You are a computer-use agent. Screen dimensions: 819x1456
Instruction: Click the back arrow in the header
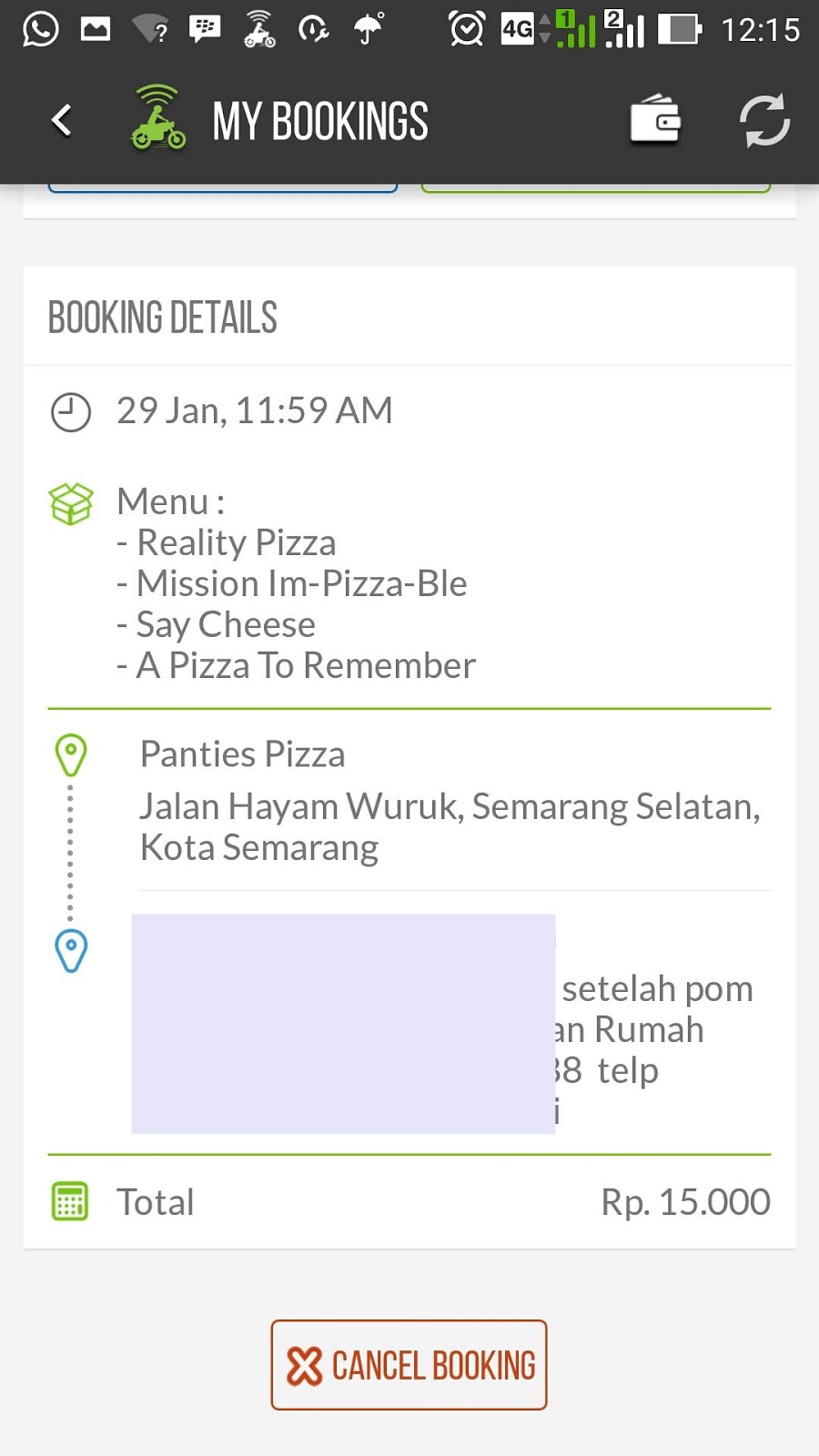pos(62,119)
